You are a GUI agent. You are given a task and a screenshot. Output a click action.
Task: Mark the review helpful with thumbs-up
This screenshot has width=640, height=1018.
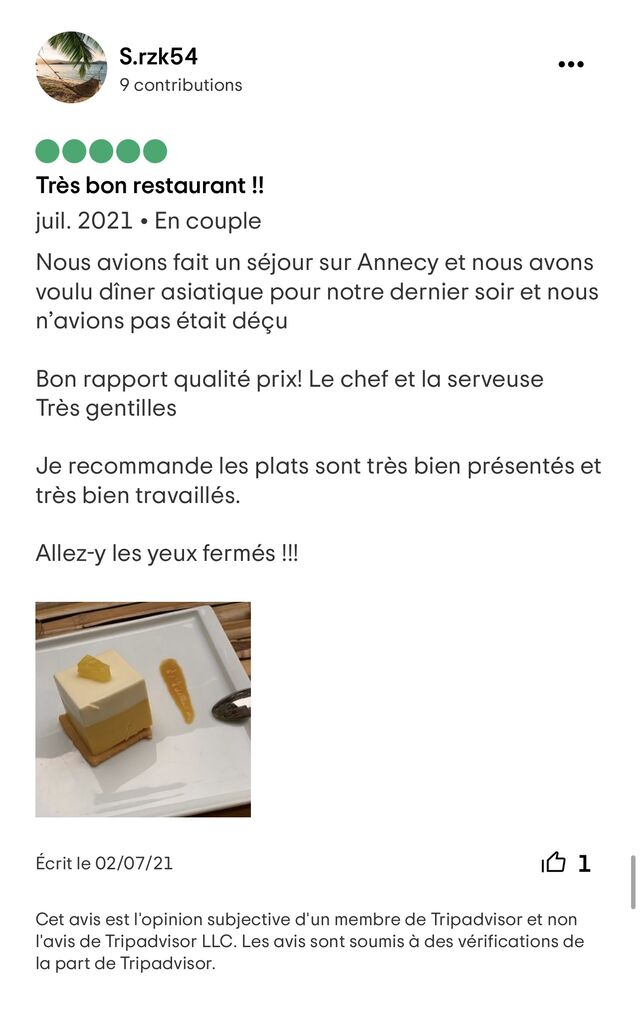(x=554, y=862)
